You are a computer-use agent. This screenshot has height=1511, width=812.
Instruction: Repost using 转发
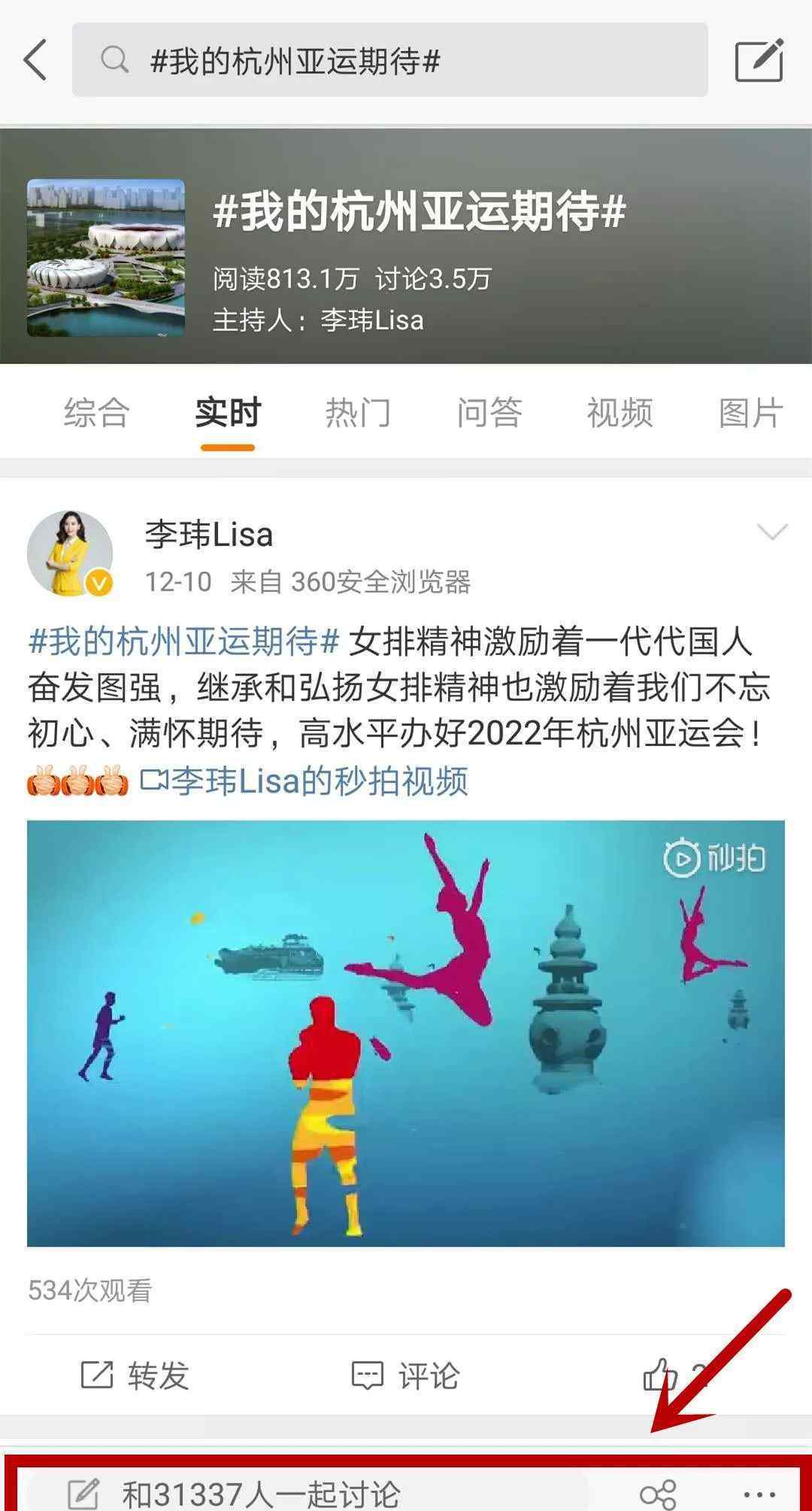[x=135, y=1375]
